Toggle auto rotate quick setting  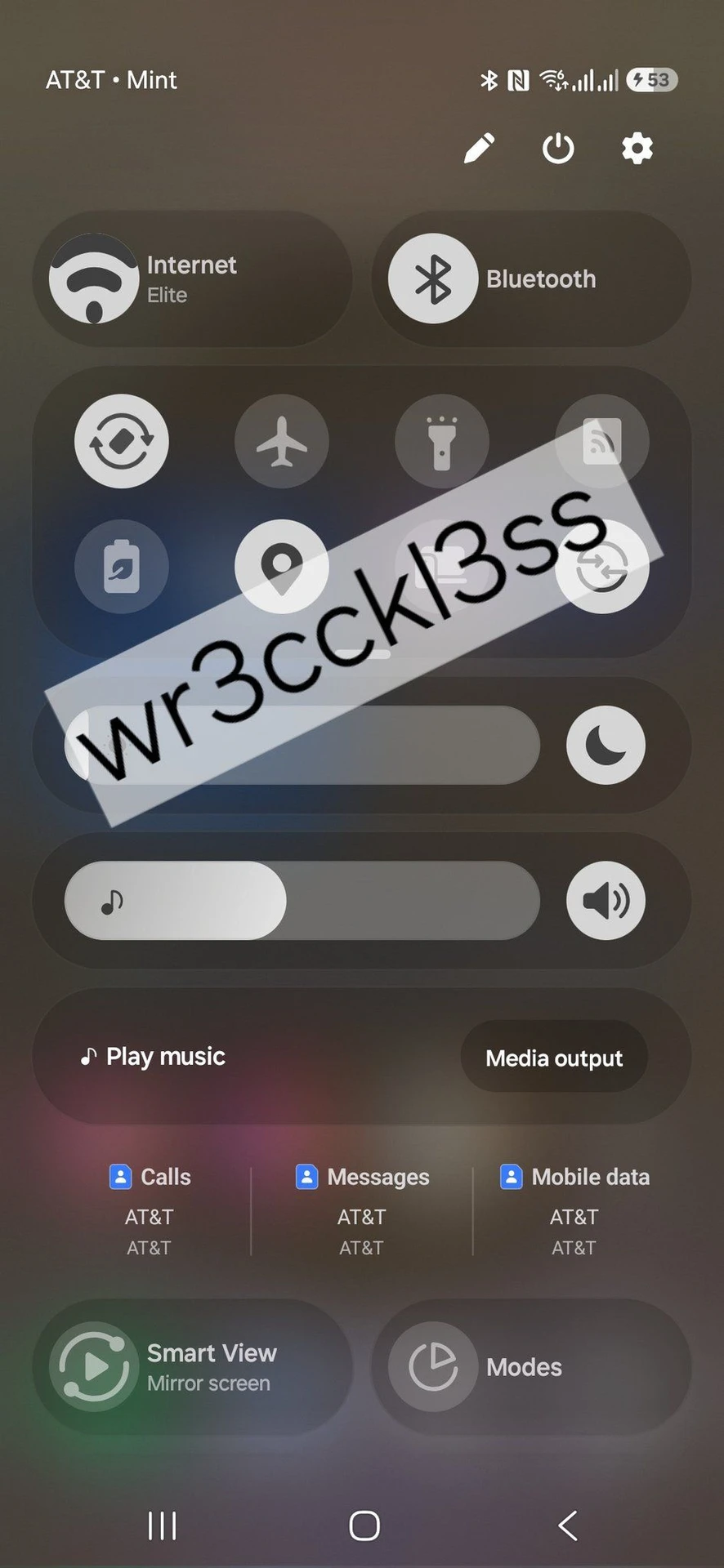122,441
